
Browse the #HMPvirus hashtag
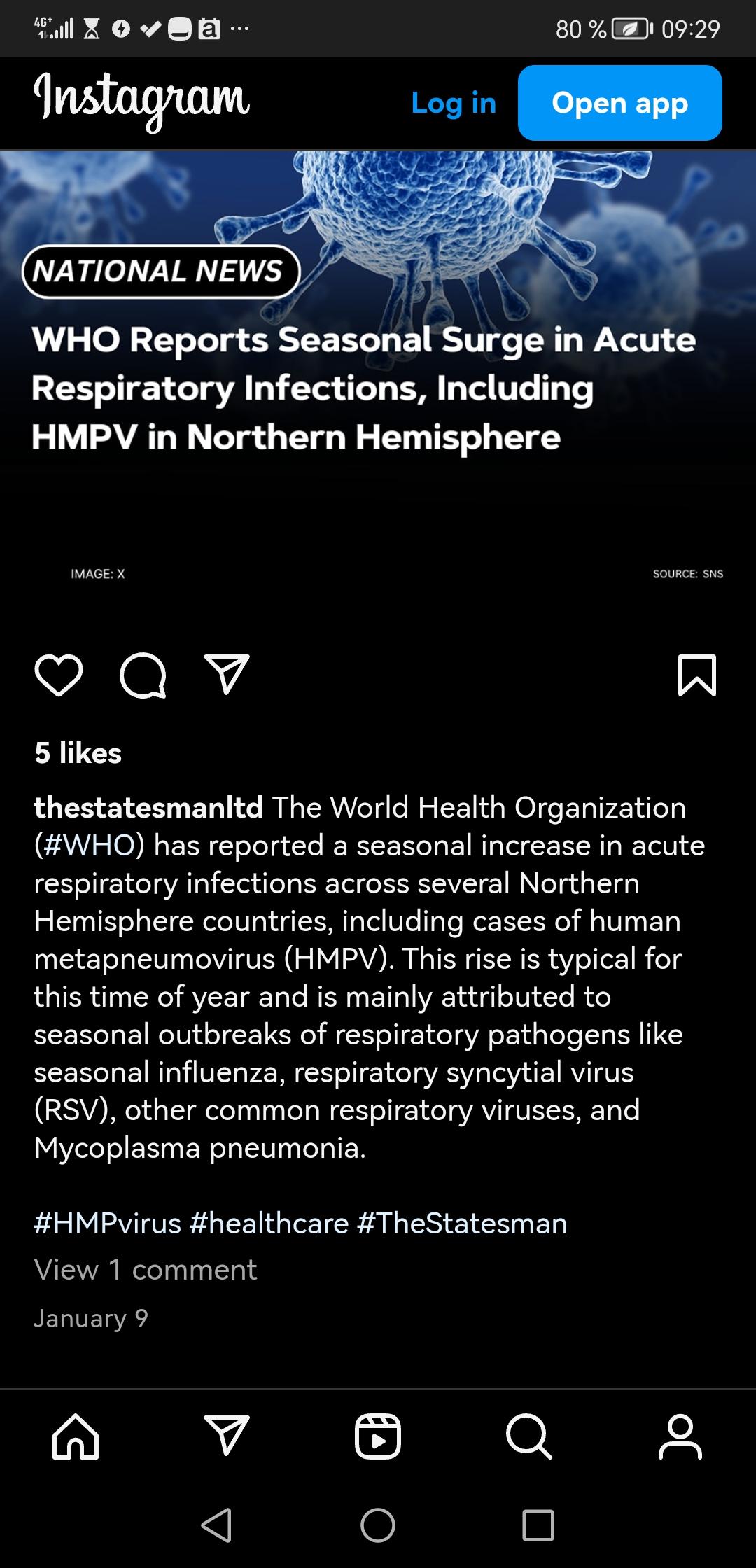[107, 1223]
